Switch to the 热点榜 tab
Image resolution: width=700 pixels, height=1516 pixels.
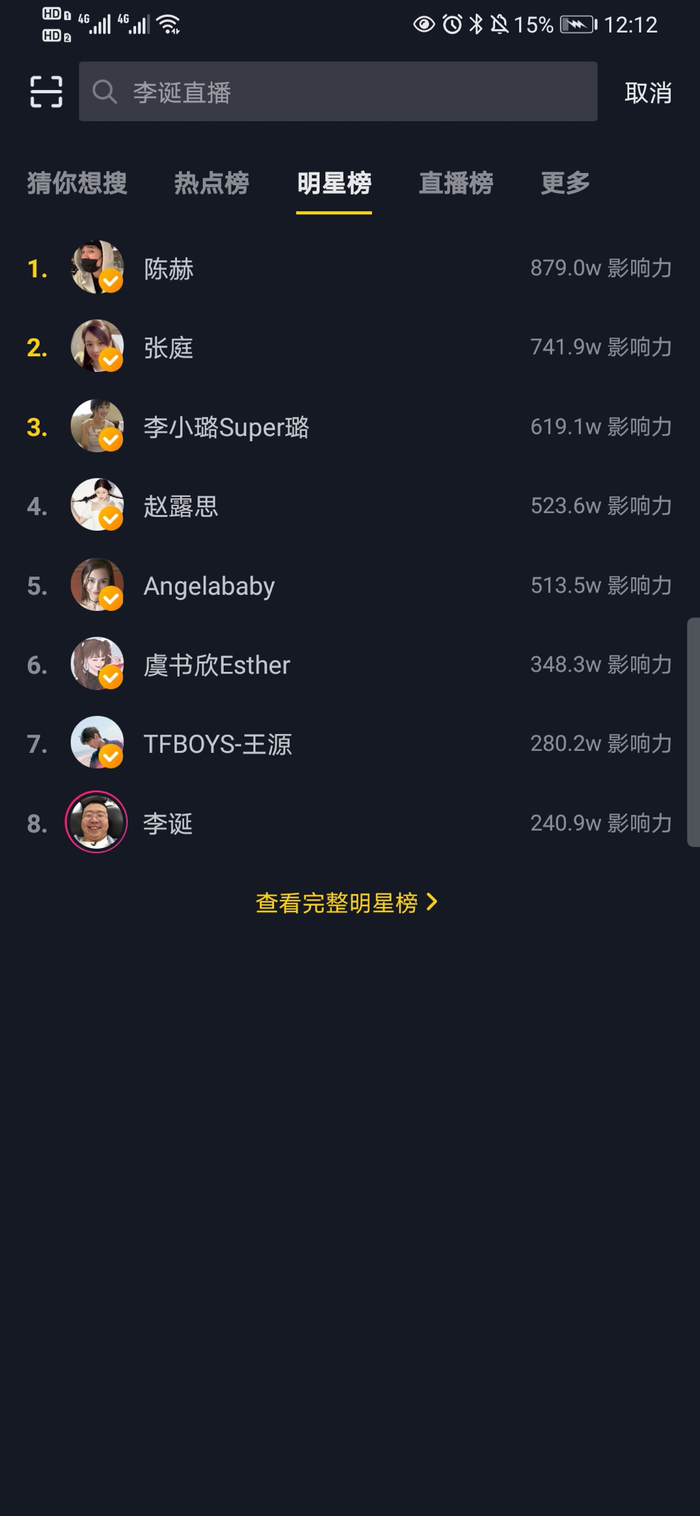[x=211, y=183]
